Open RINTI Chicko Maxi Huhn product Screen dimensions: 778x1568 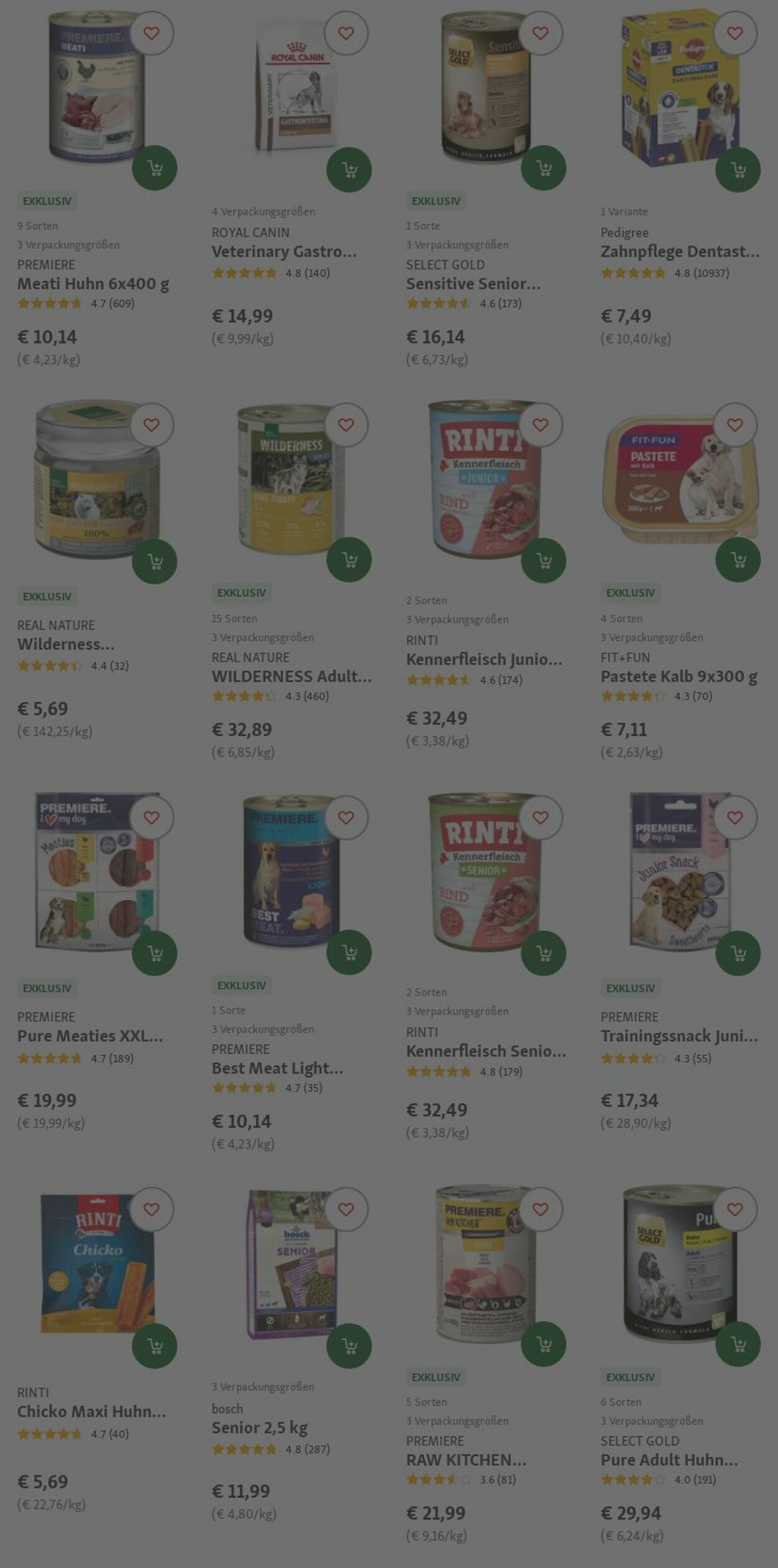91,1412
